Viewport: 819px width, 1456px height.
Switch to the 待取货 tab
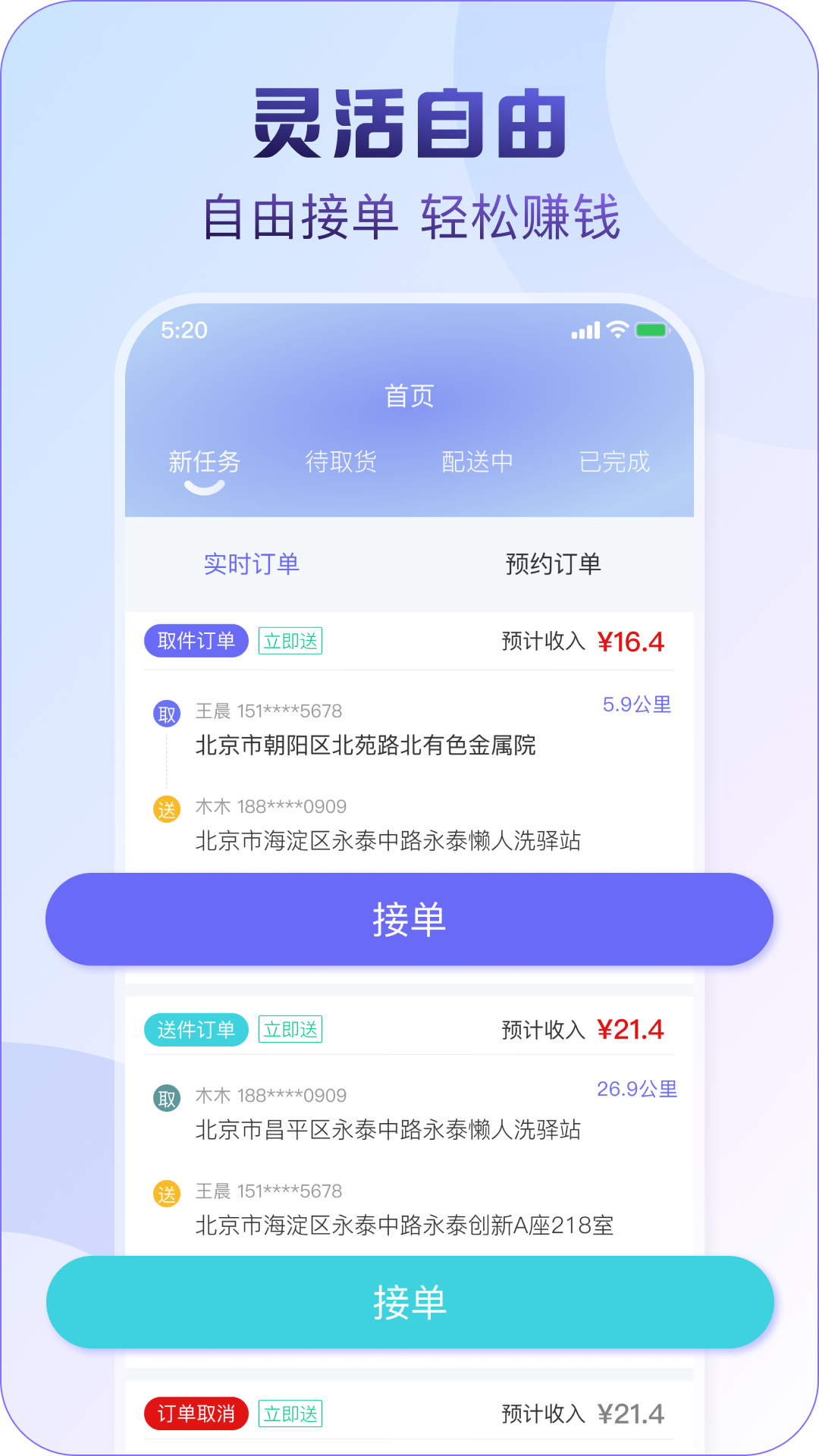pyautogui.click(x=342, y=462)
